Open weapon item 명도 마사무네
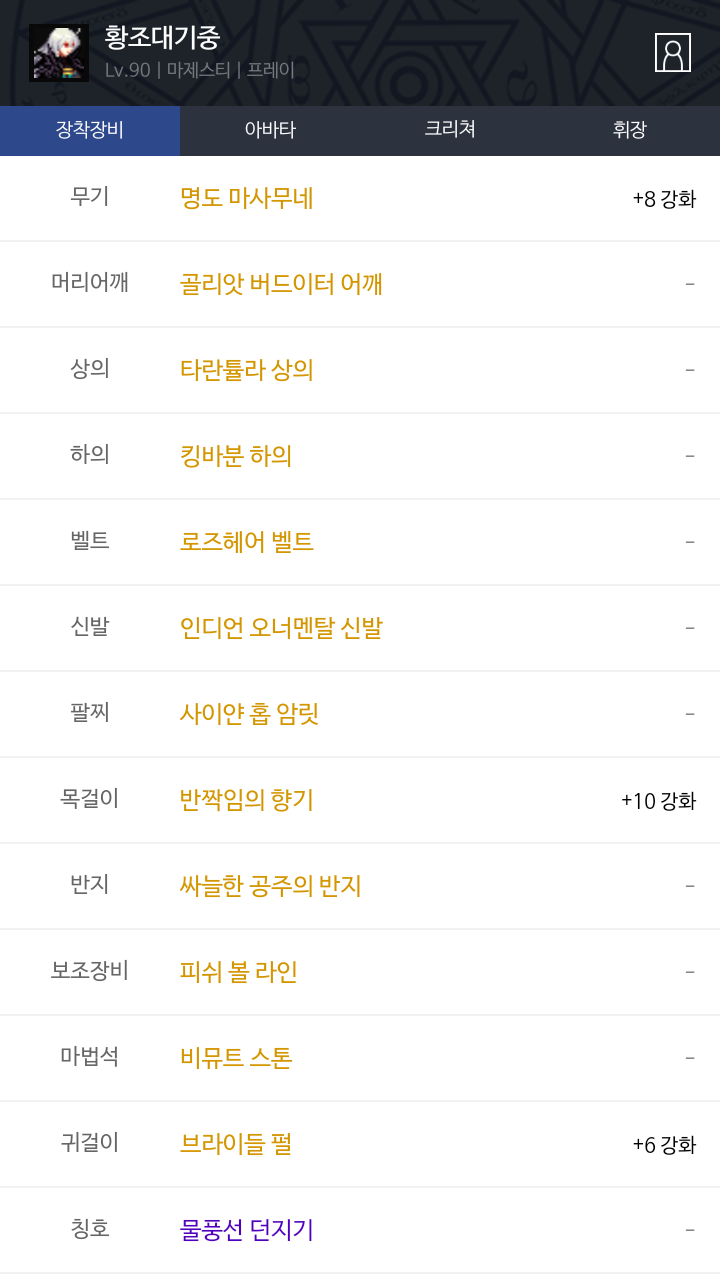Image resolution: width=720 pixels, height=1280 pixels. click(247, 198)
